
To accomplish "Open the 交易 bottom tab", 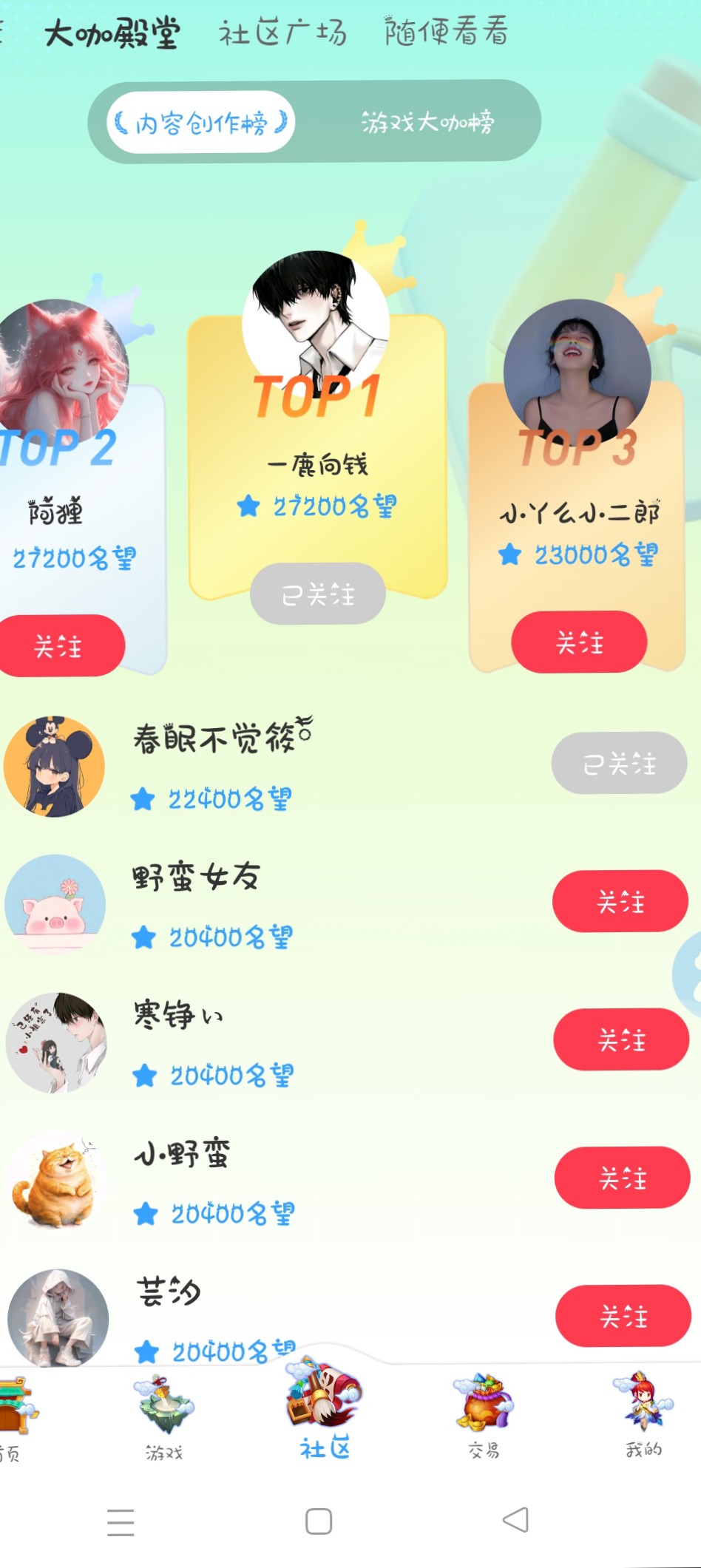I will (x=484, y=1418).
